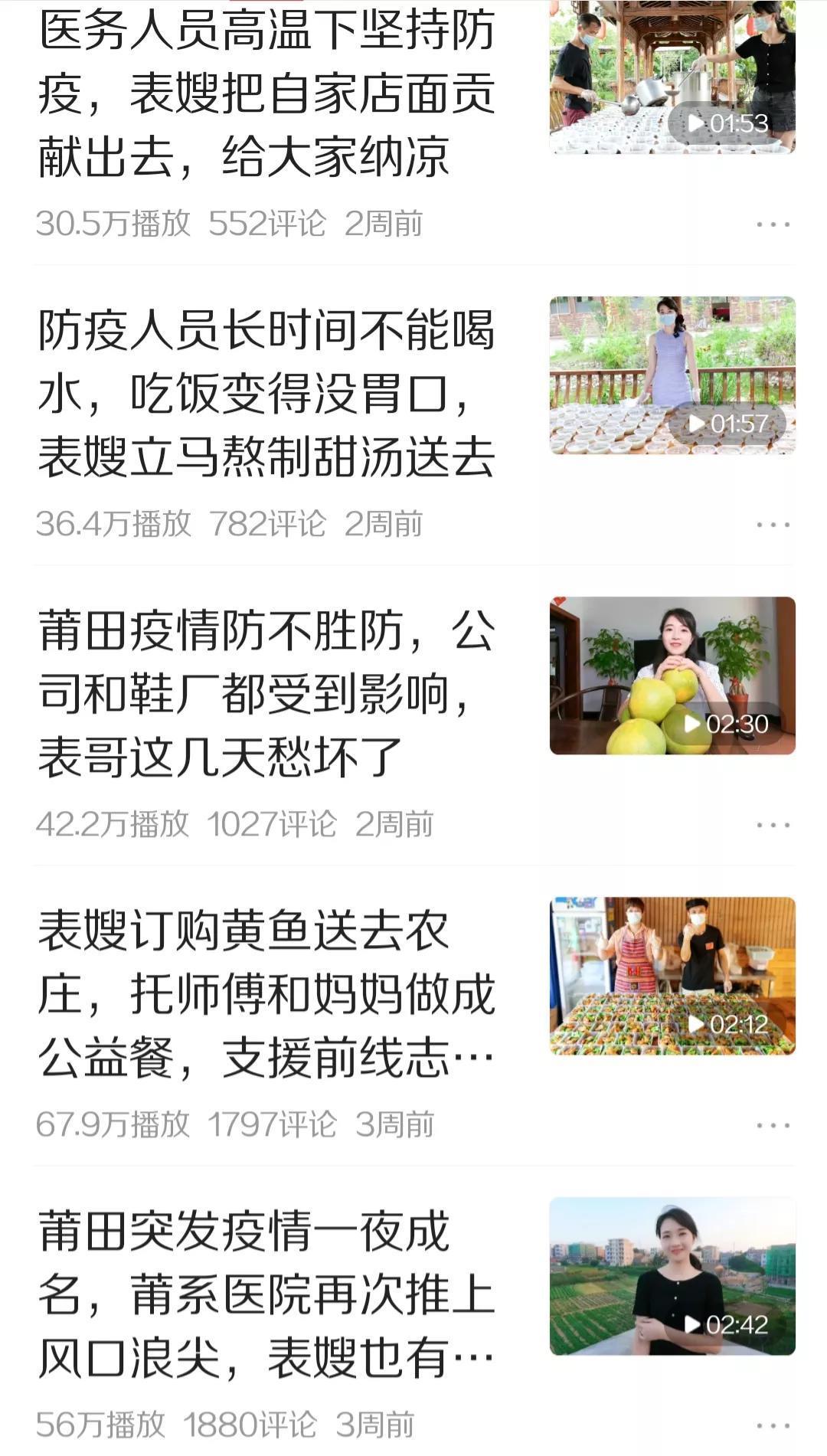Screen dimensions: 827x1456
Task: Play the 02:30 pomelo video thumbnail
Action: tap(672, 676)
